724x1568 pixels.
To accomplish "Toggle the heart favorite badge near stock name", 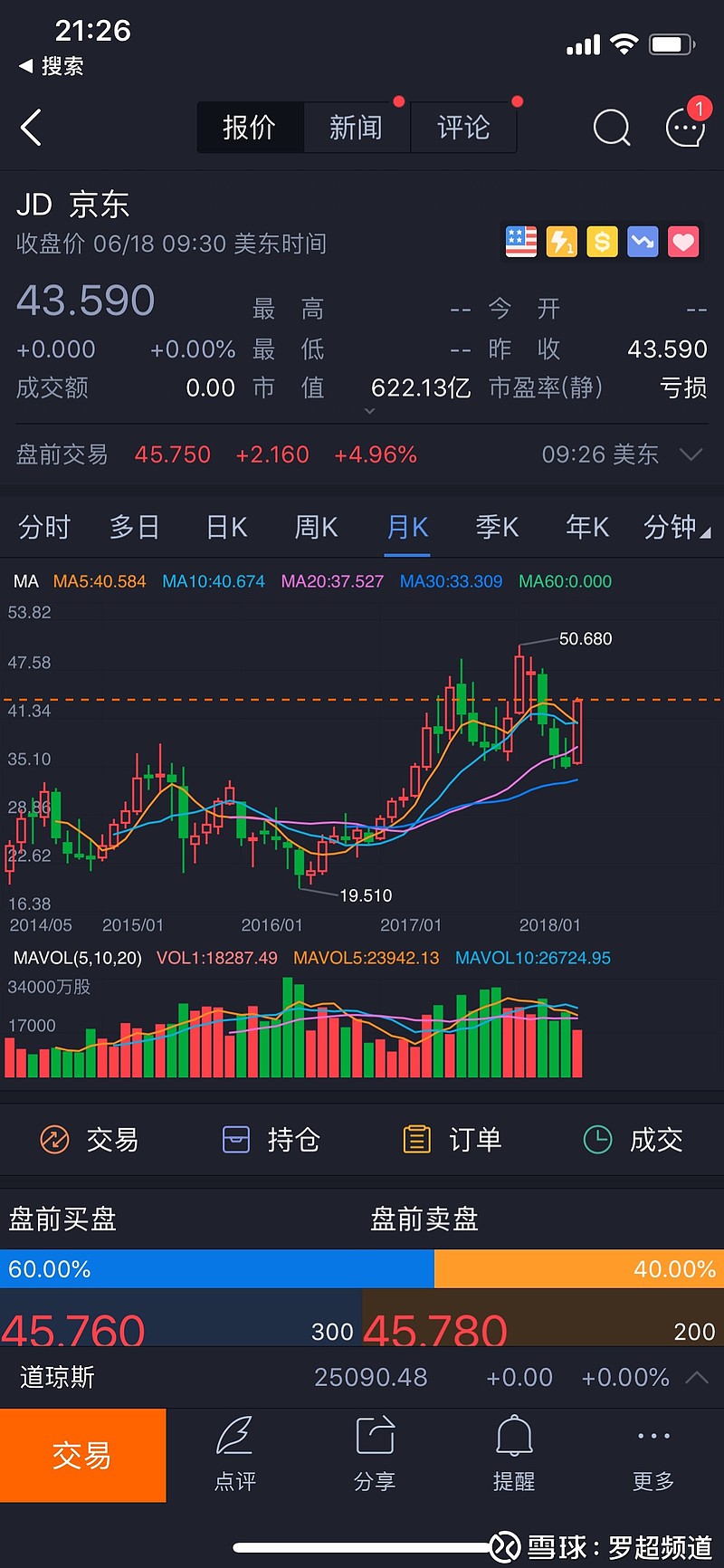I will [x=683, y=242].
